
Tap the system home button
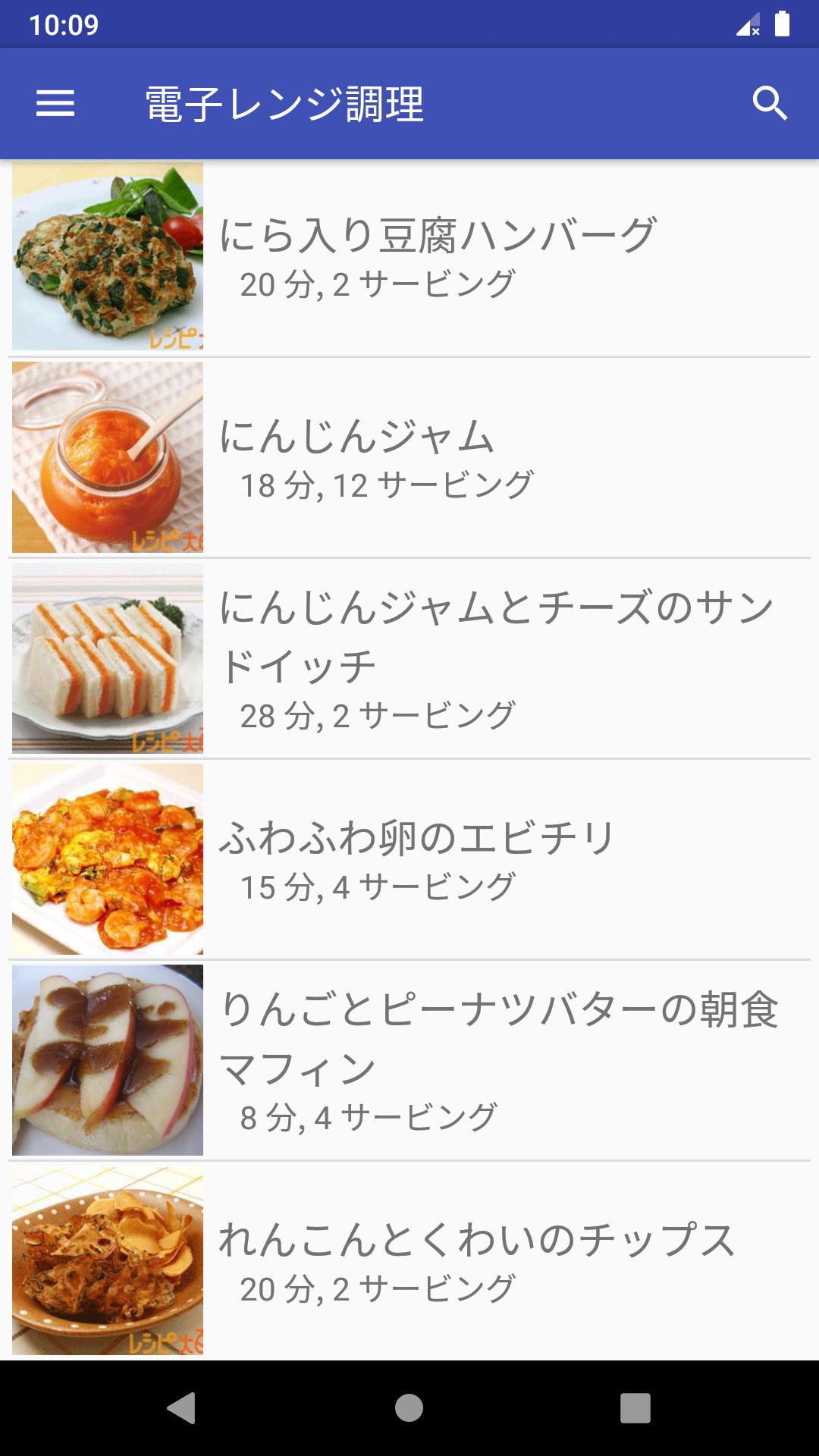tap(409, 1408)
